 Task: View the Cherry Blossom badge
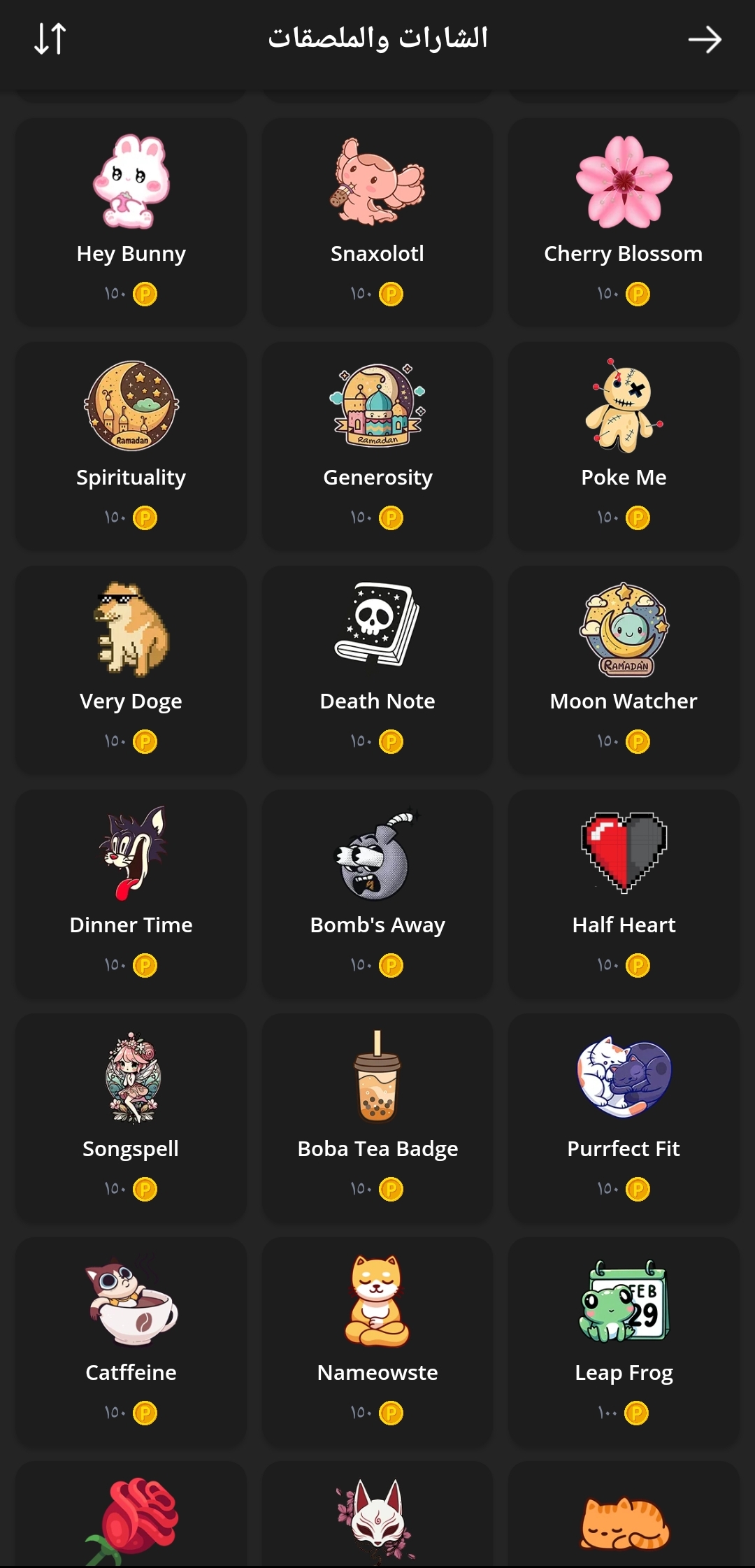tap(624, 221)
